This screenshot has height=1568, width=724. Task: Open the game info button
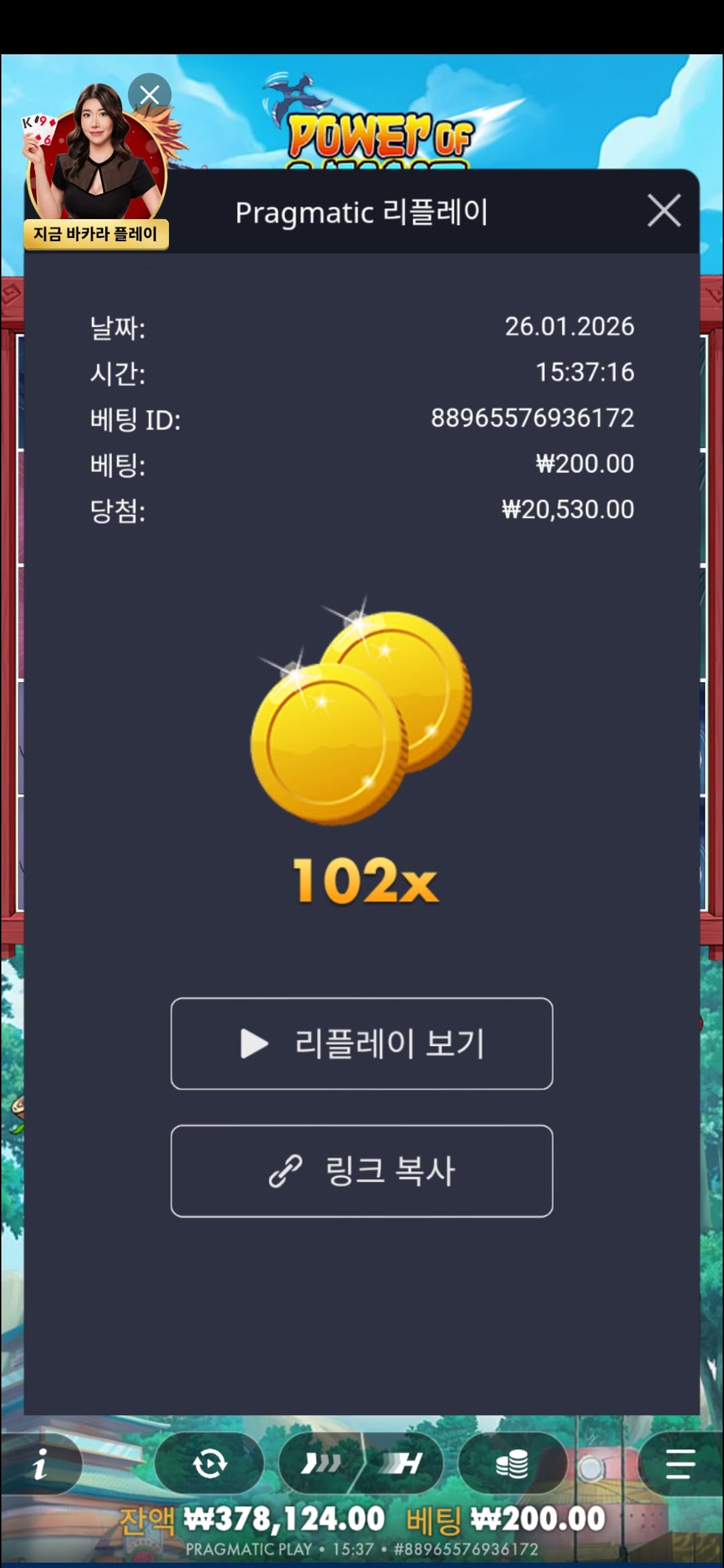pos(42,1463)
